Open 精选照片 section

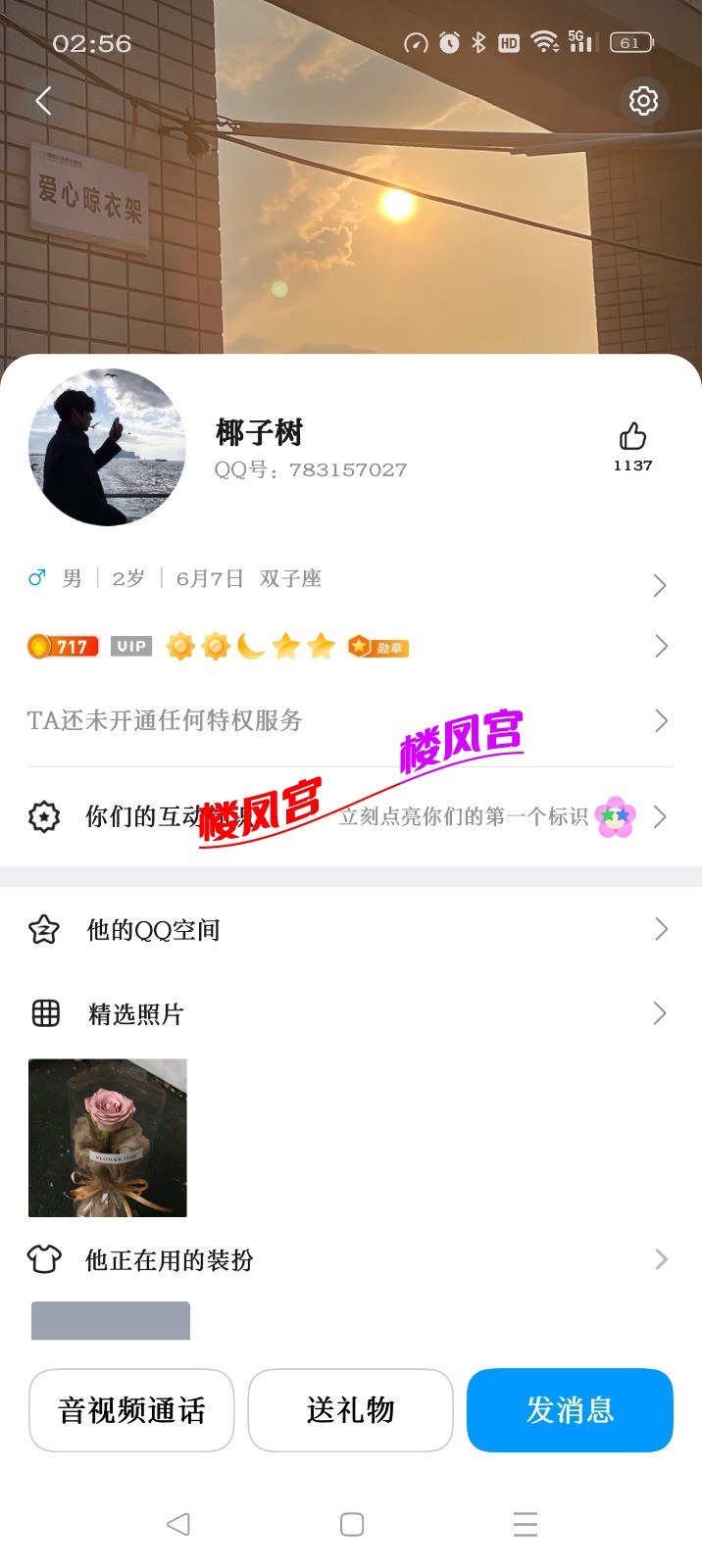pos(349,1014)
